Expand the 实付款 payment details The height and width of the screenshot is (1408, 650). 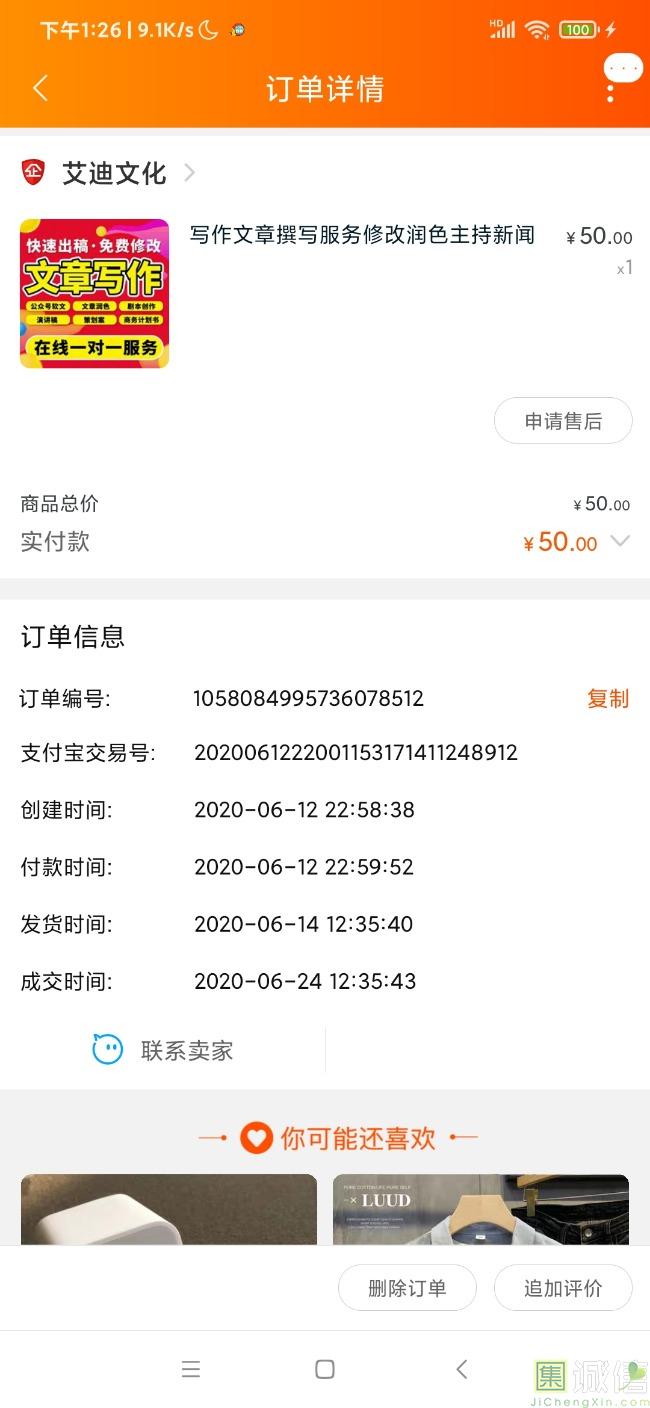(620, 541)
